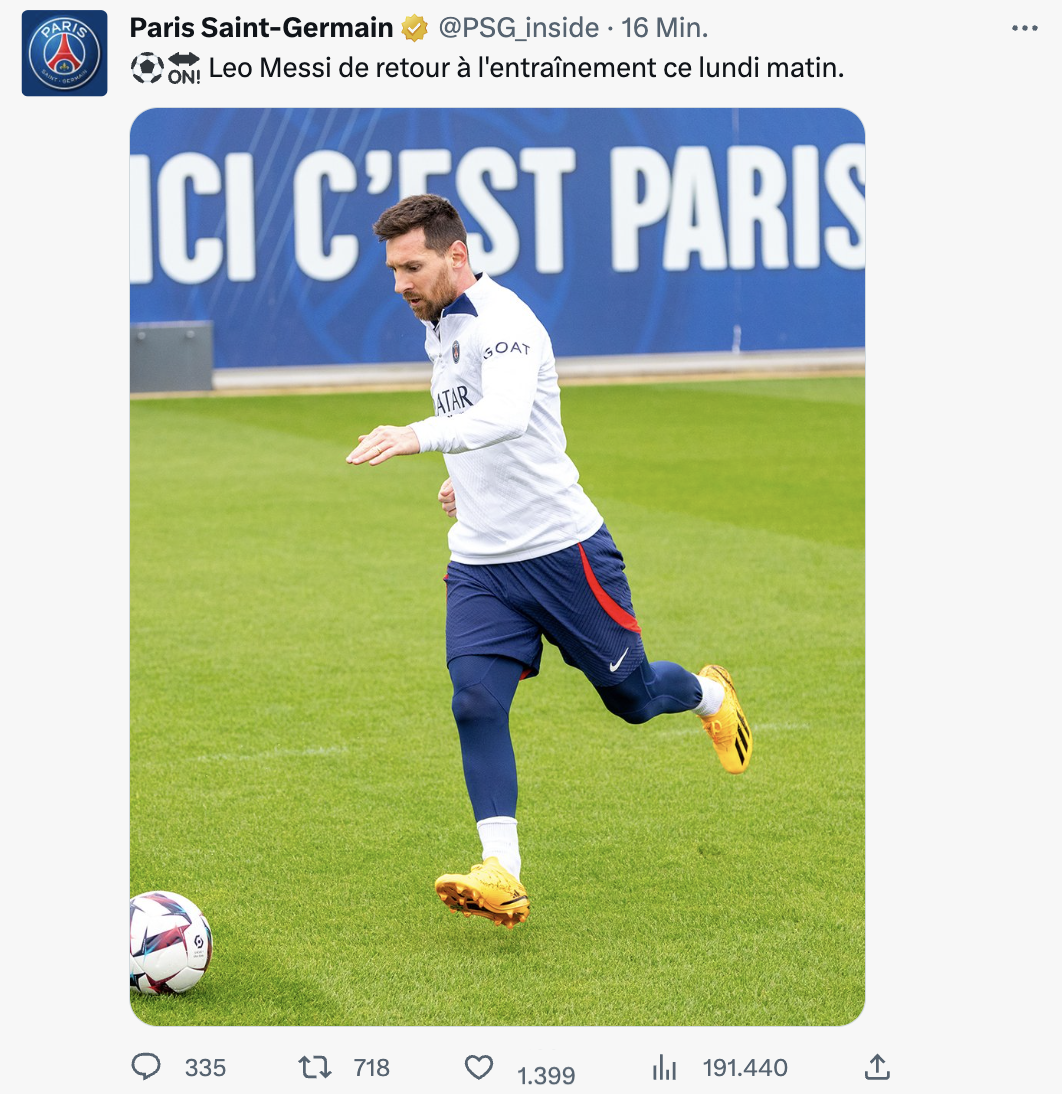
Task: Reply to the PSG tweet
Action: click(146, 1067)
